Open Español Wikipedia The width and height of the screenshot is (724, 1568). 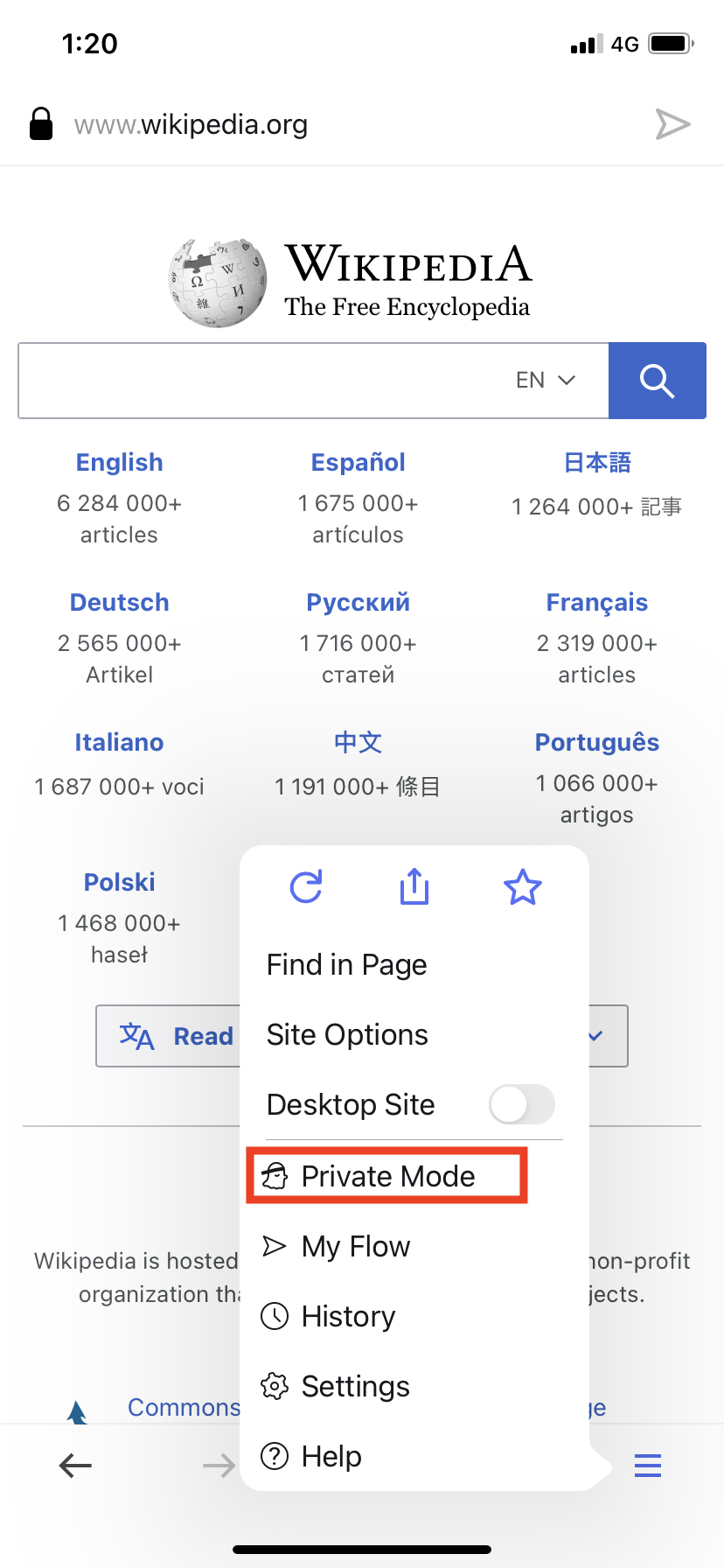click(x=359, y=462)
